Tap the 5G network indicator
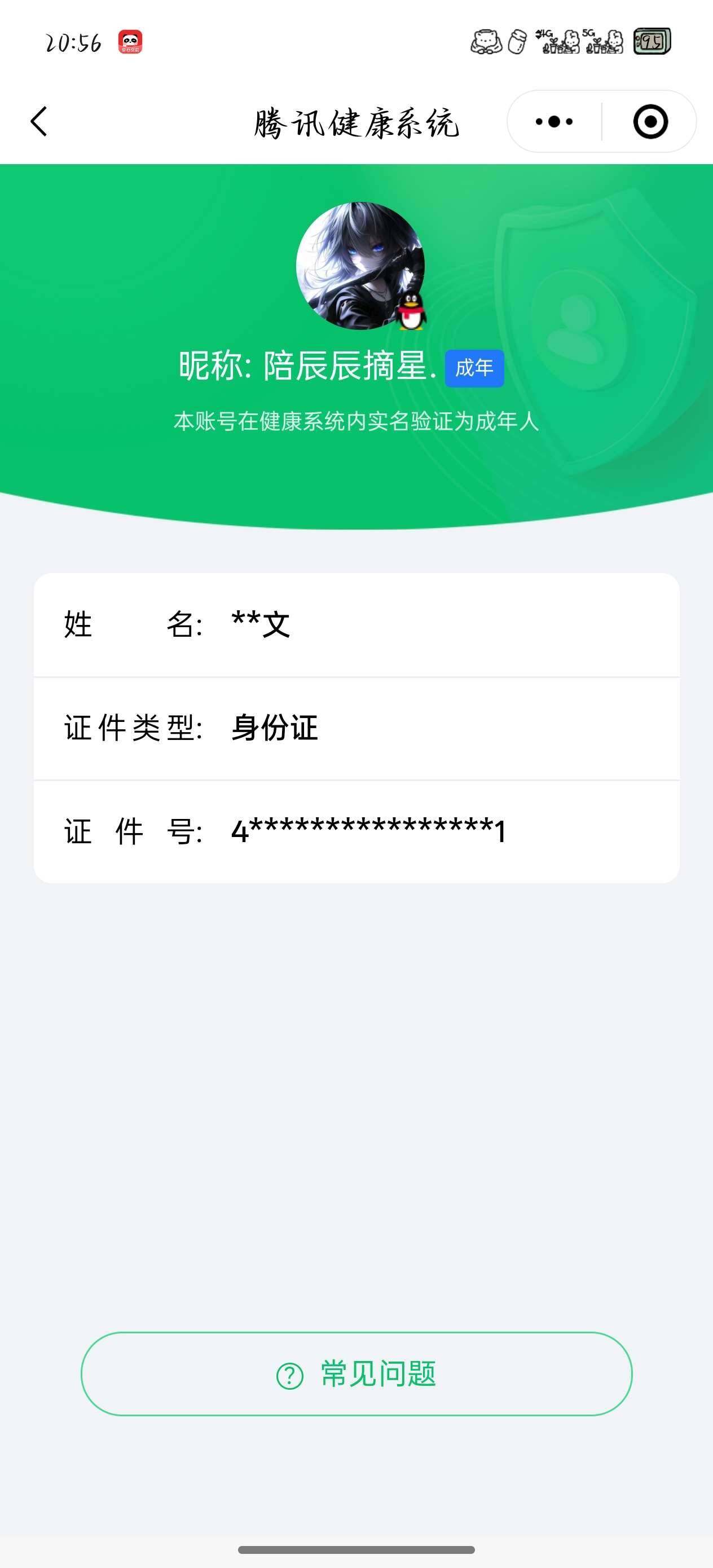713x1568 pixels. 588,37
